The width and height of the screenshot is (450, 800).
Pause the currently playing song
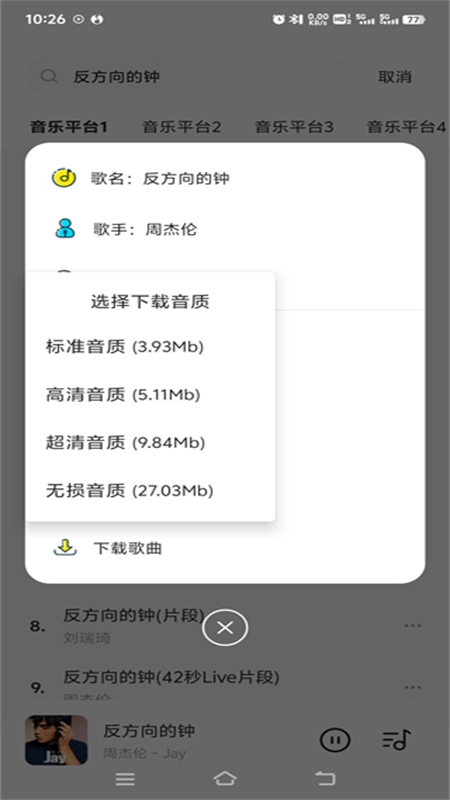click(335, 739)
